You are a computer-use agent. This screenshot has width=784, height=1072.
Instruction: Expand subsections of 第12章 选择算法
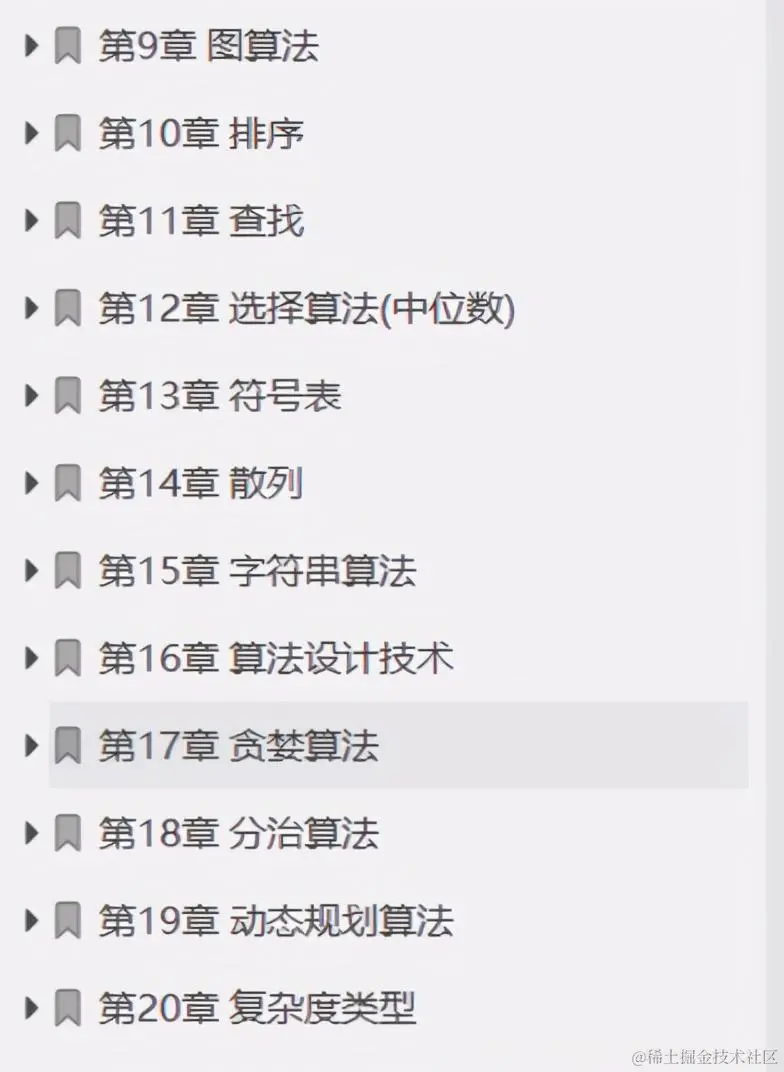point(32,309)
